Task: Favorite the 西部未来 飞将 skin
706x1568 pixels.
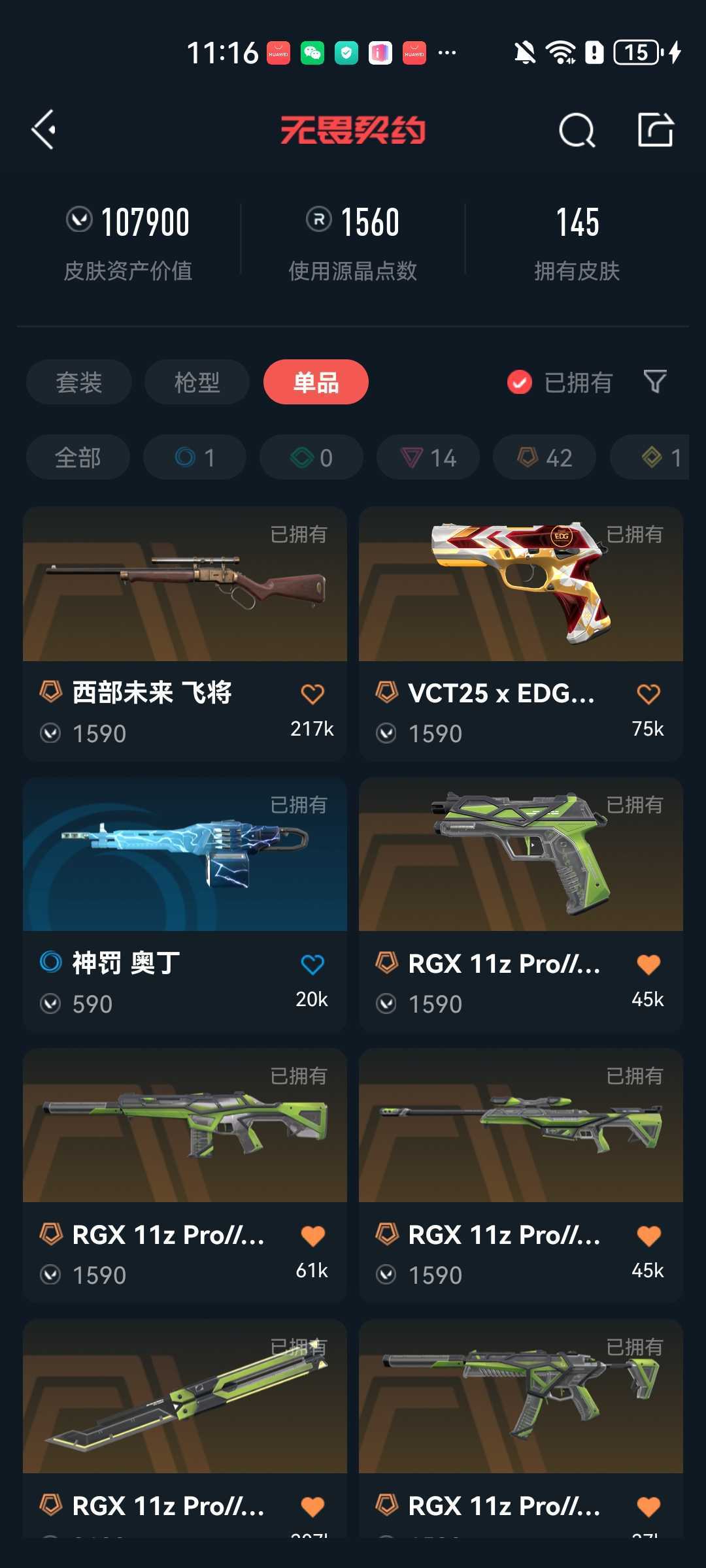Action: (312, 693)
